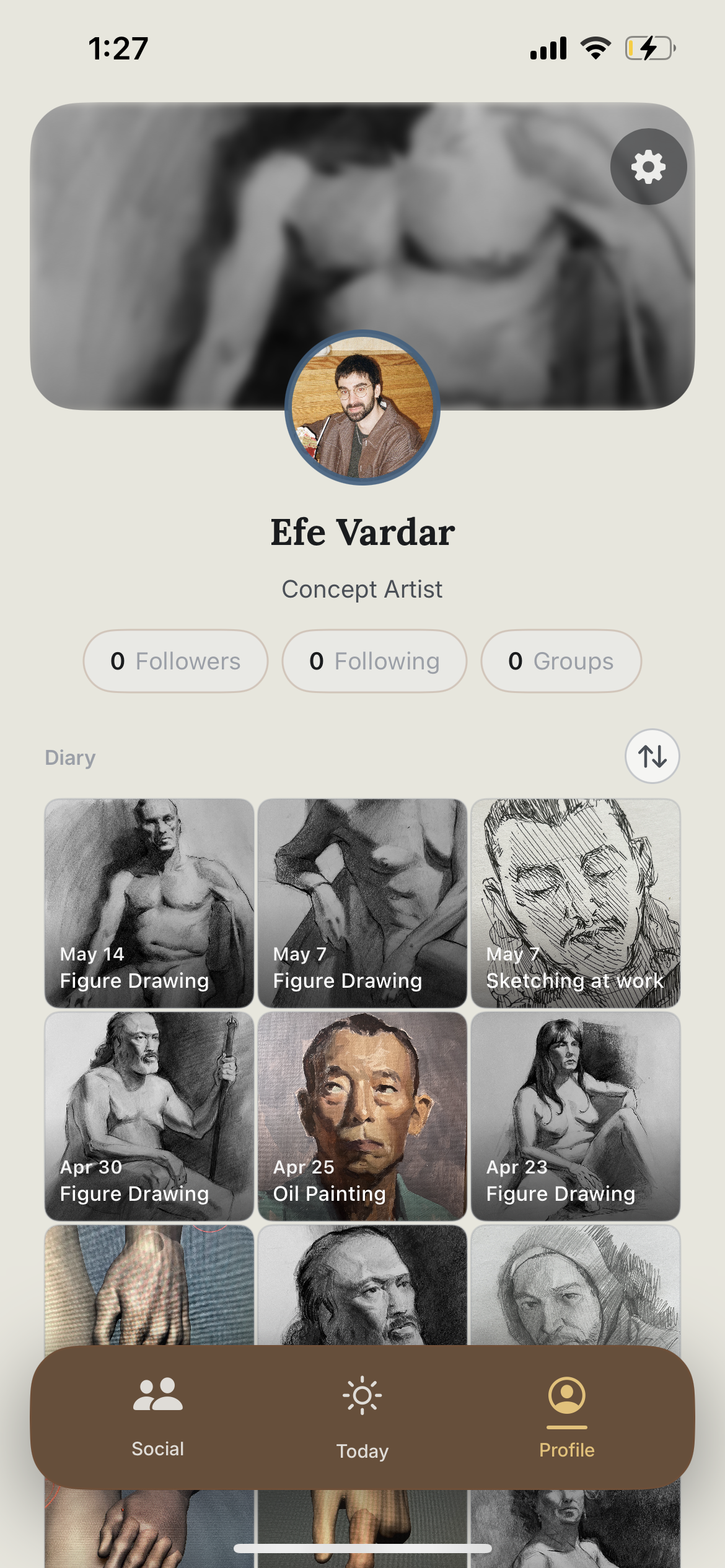Open the Apr 23 Figure Drawing entry
The width and height of the screenshot is (725, 1568).
(576, 1116)
